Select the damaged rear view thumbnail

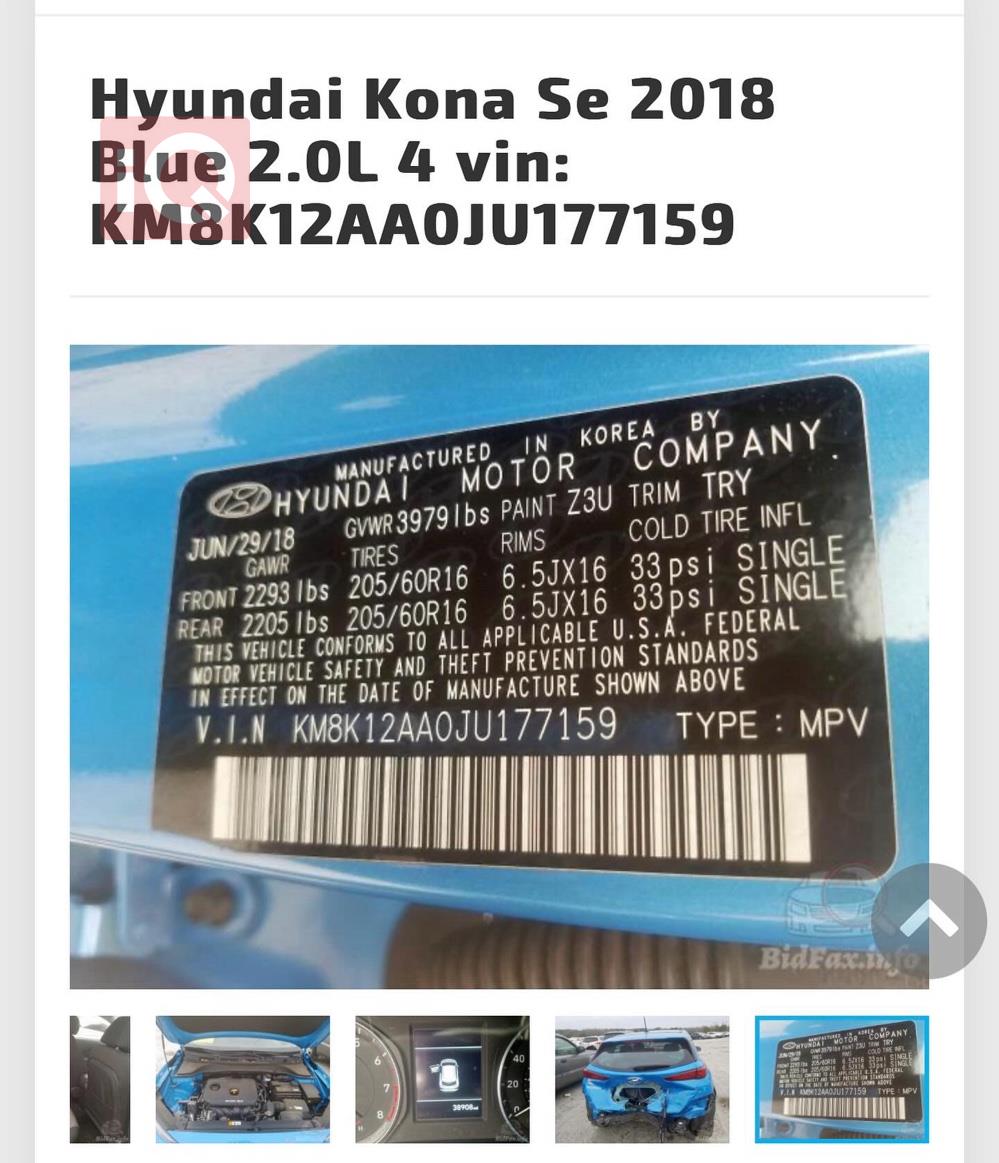click(x=642, y=1079)
